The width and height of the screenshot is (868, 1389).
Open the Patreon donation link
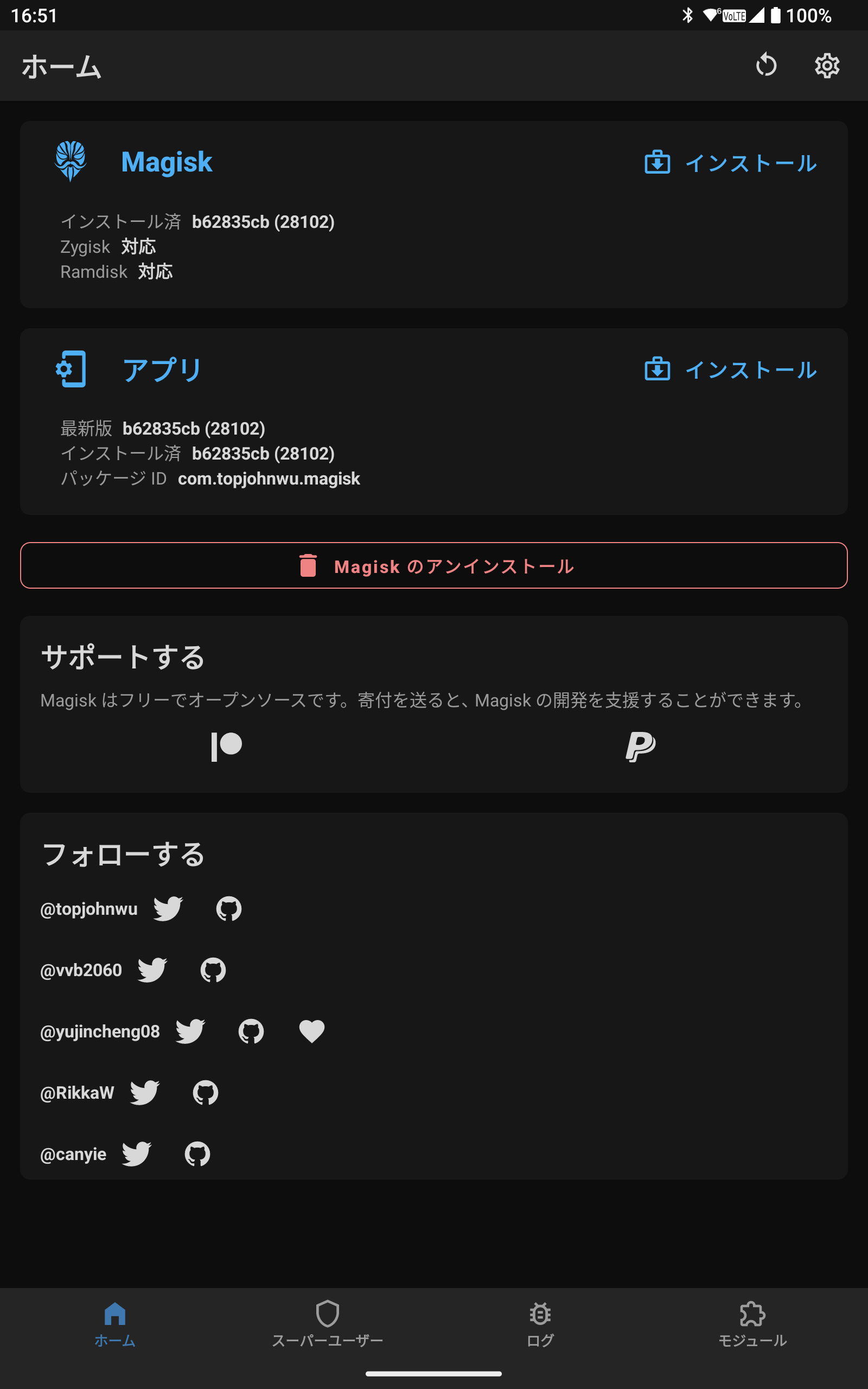(x=227, y=746)
